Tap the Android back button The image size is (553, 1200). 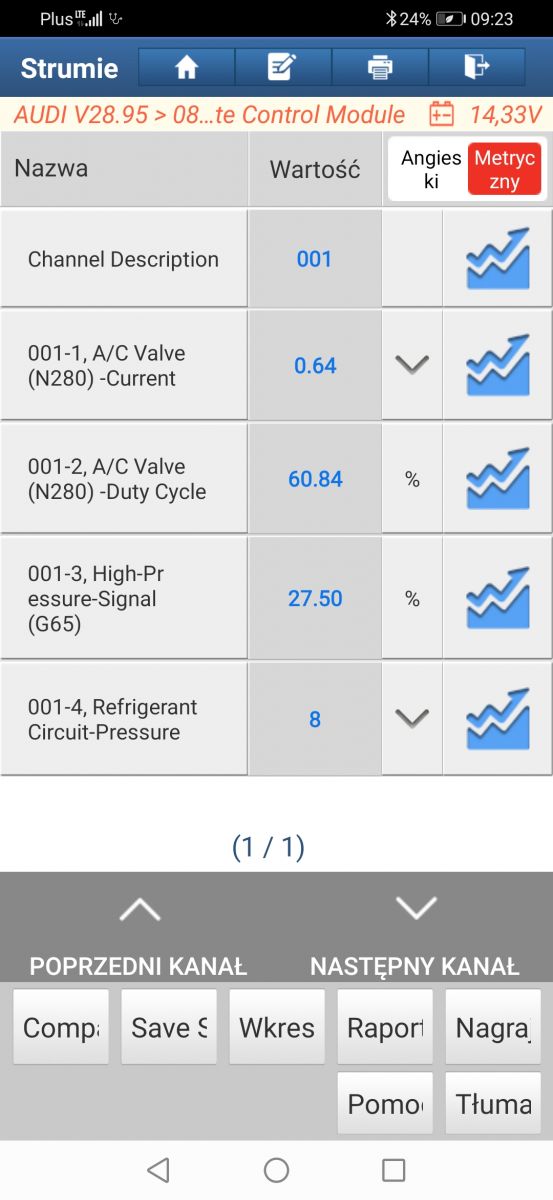click(158, 1170)
